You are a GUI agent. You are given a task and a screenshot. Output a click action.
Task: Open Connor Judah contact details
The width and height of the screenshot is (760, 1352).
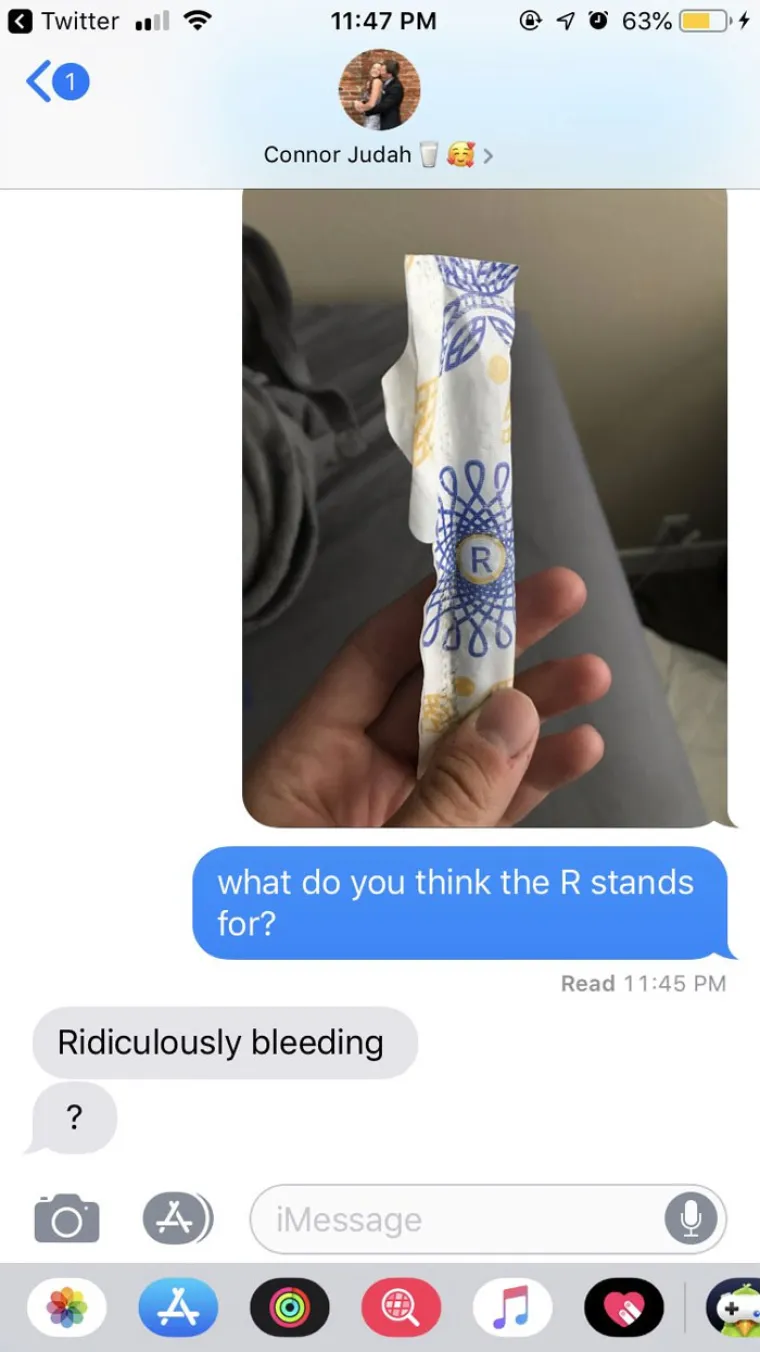pos(378,155)
